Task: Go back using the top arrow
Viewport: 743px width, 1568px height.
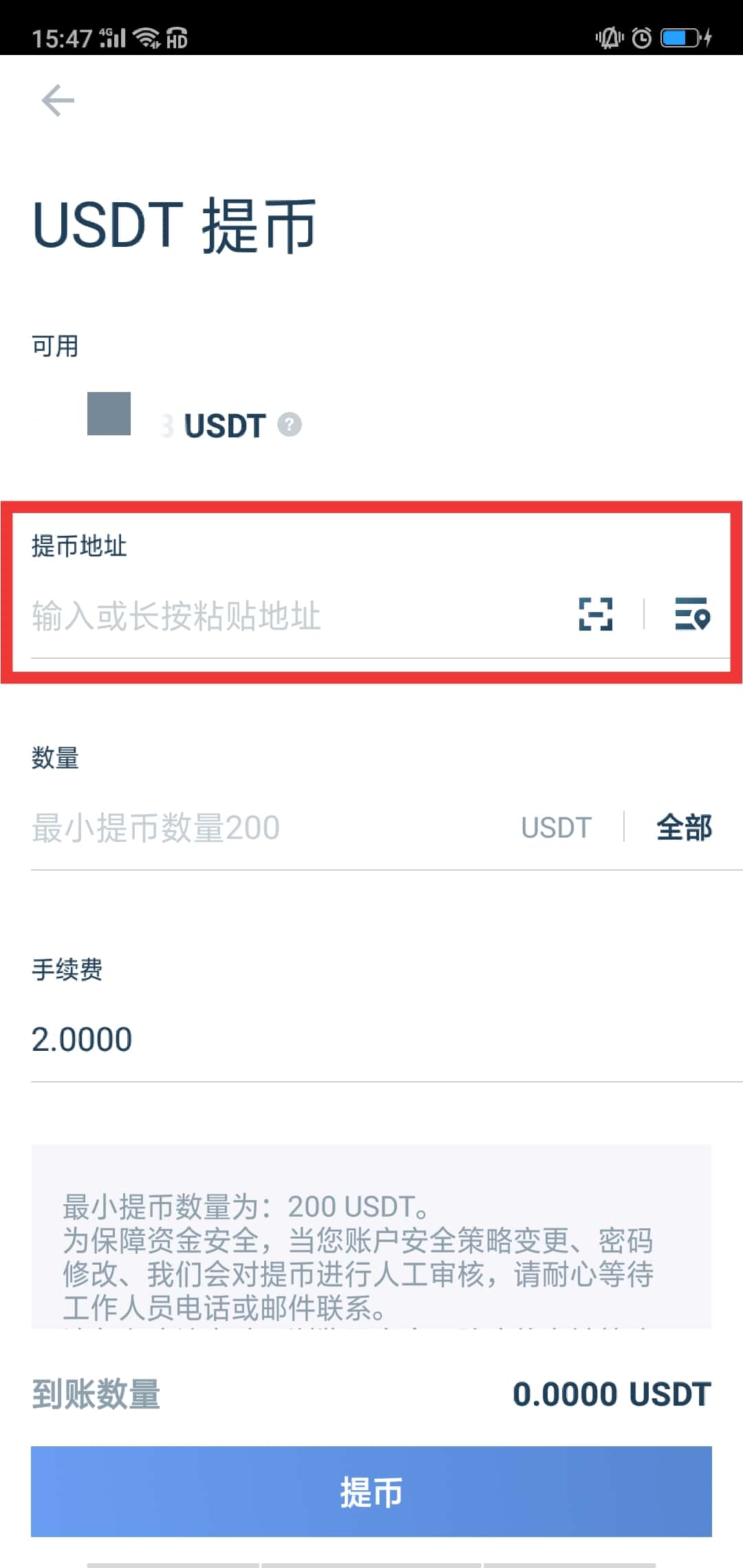Action: pos(58,101)
